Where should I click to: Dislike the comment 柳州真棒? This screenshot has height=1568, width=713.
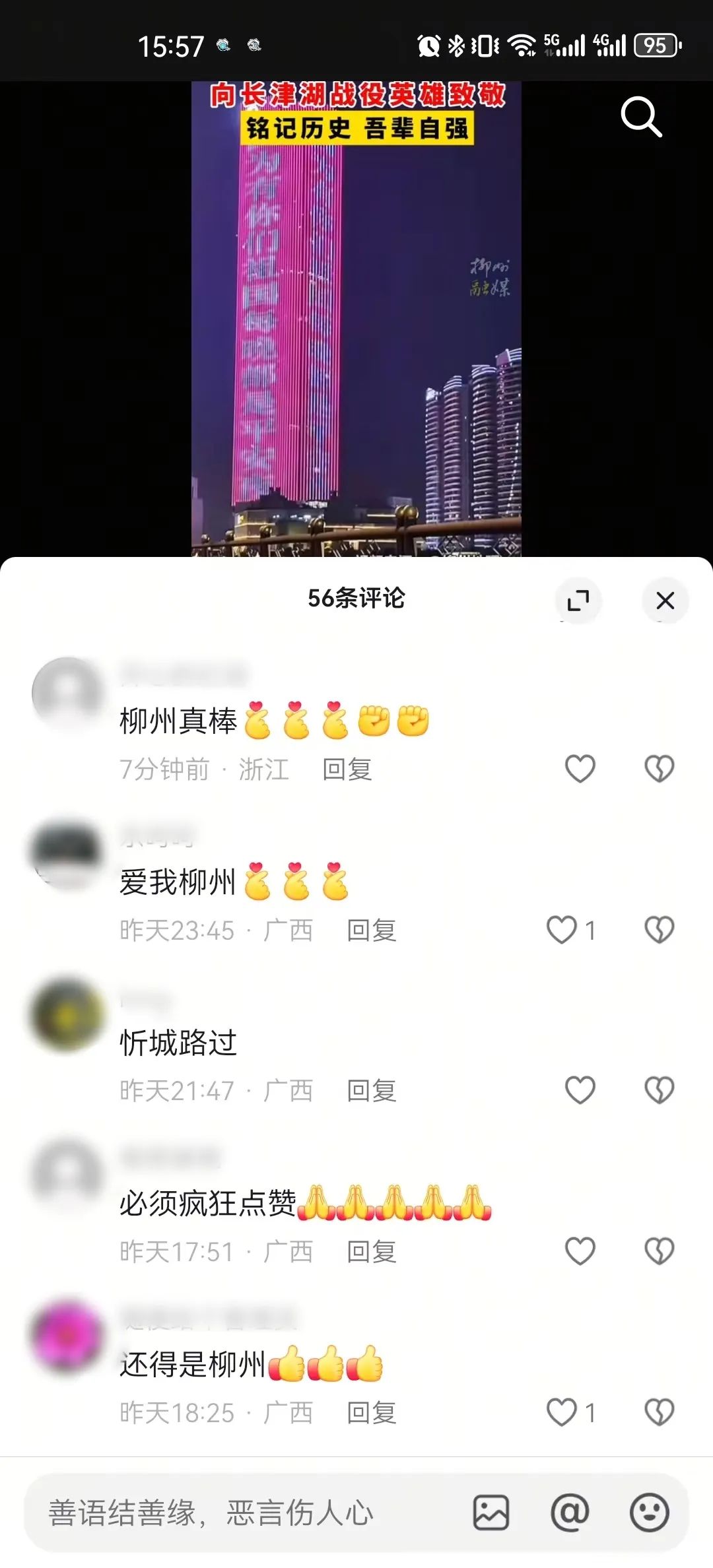coord(659,769)
